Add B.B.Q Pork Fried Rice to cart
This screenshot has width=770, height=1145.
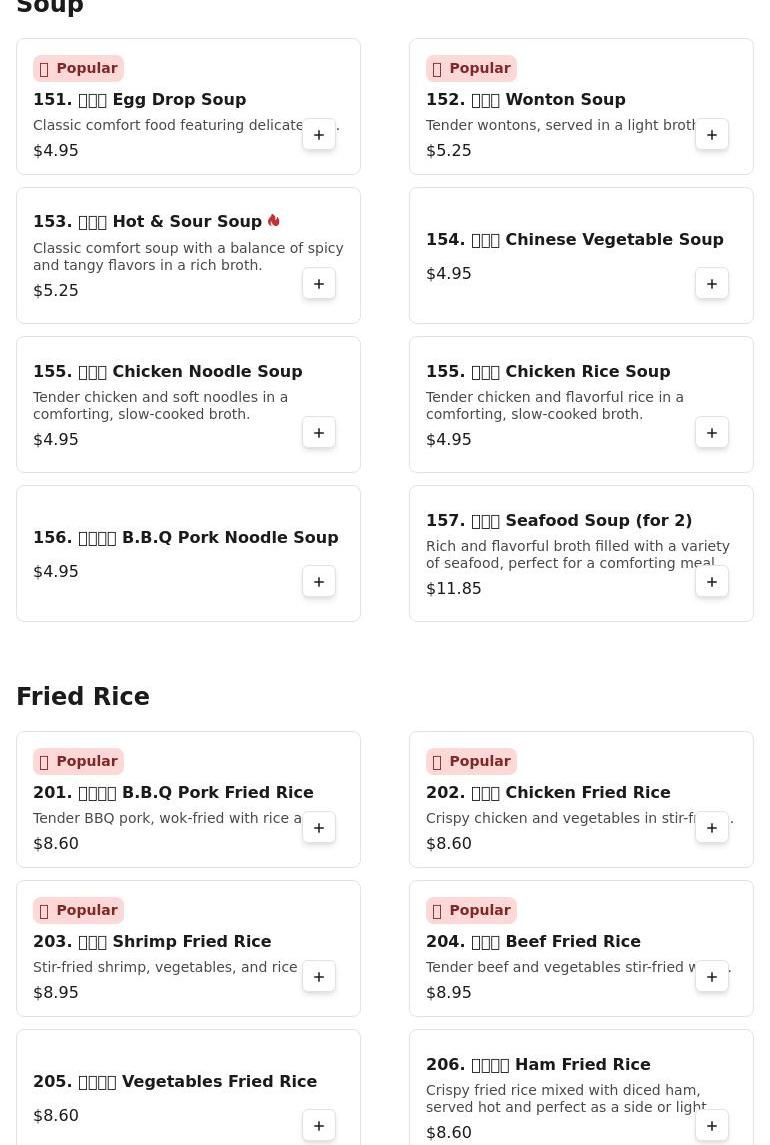(319, 828)
